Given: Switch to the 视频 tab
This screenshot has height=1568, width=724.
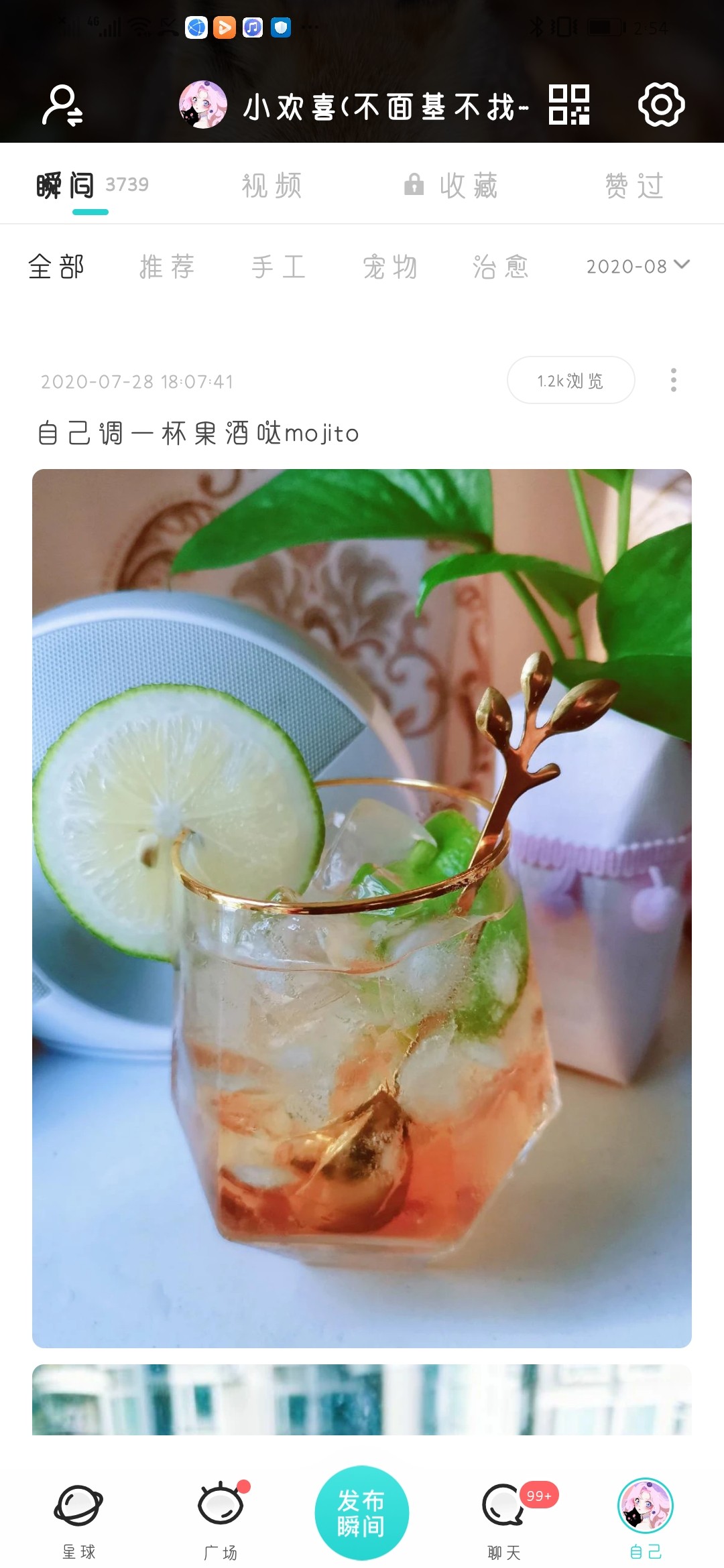Looking at the screenshot, I should pyautogui.click(x=272, y=186).
